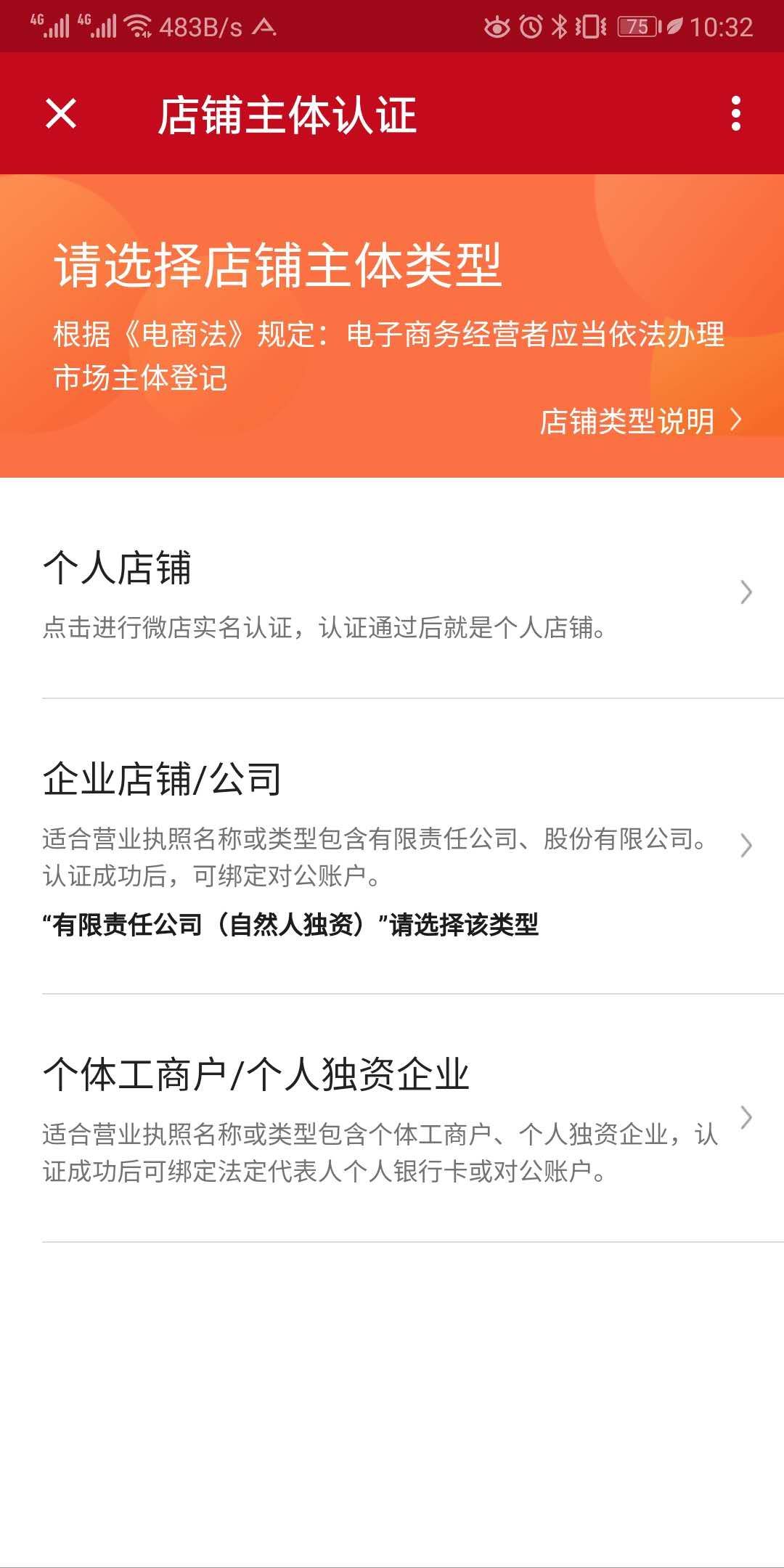Open 店铺类型说明 details
The width and height of the screenshot is (784, 1568).
639,420
